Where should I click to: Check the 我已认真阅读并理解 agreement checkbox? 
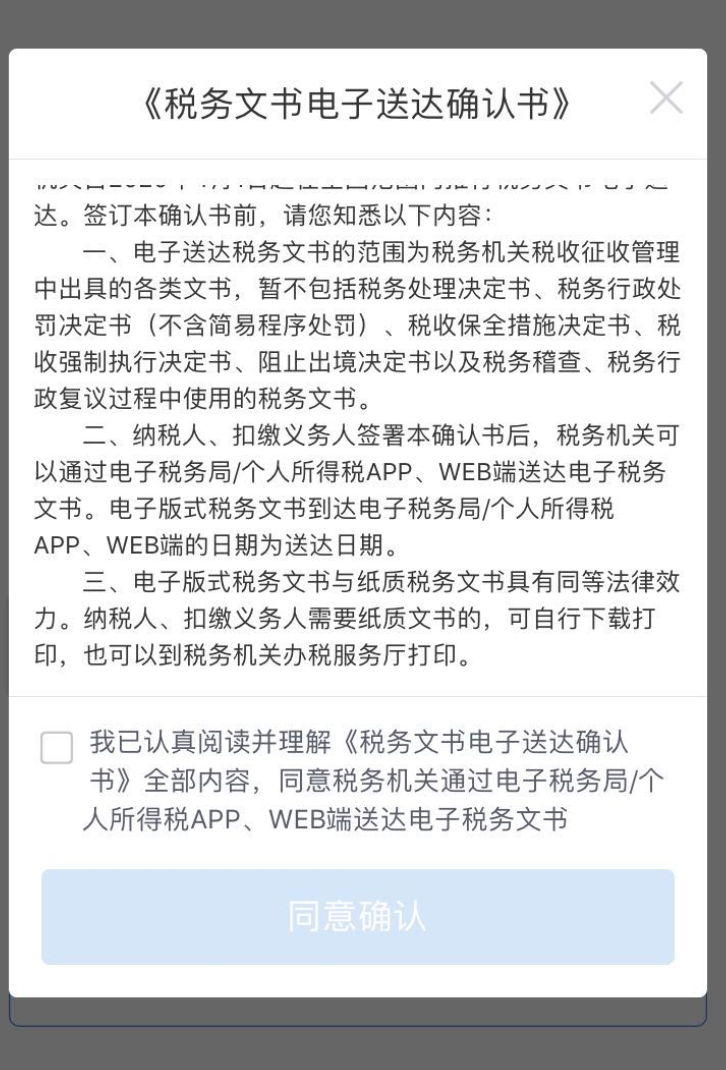57,747
